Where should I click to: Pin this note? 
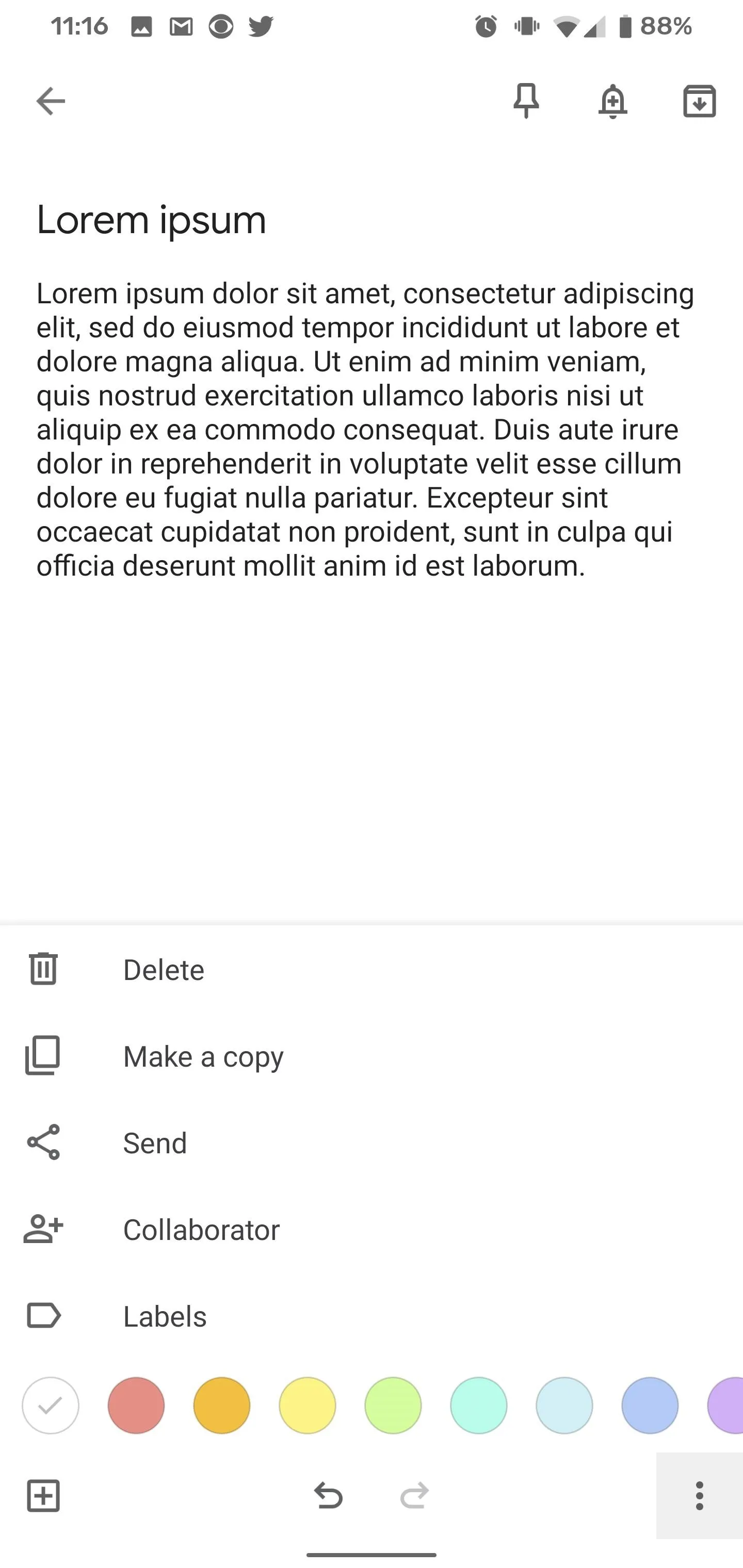(526, 101)
